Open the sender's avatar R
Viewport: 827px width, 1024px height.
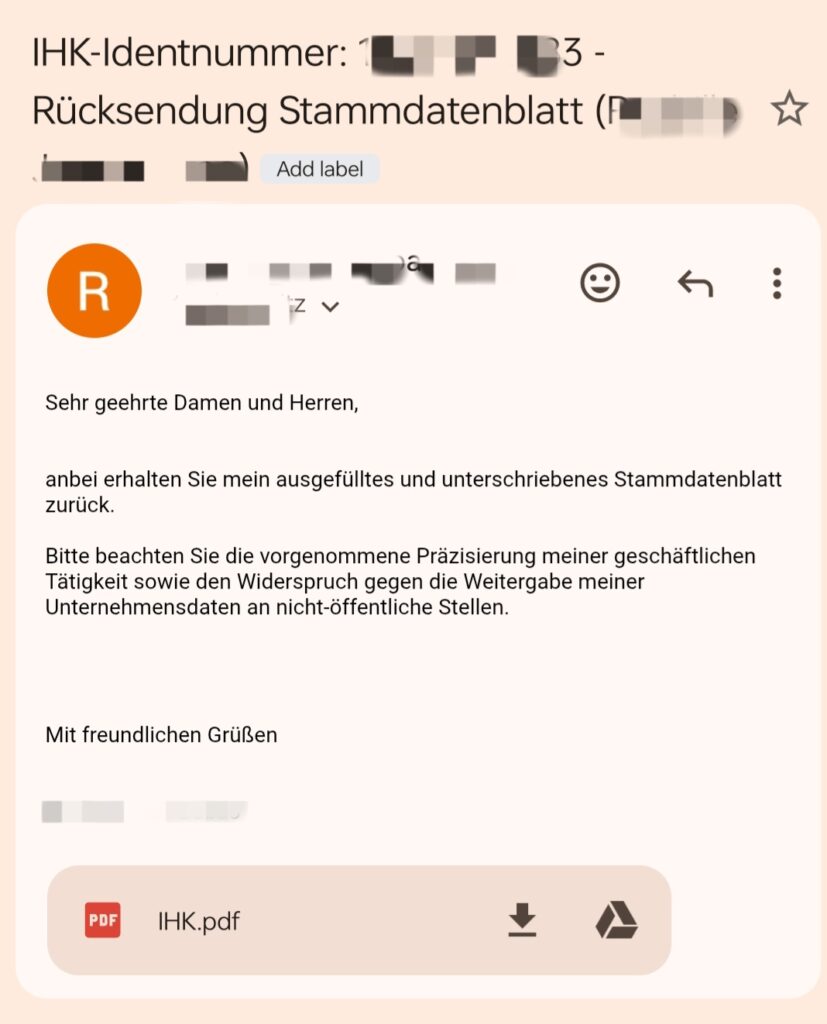pyautogui.click(x=94, y=291)
